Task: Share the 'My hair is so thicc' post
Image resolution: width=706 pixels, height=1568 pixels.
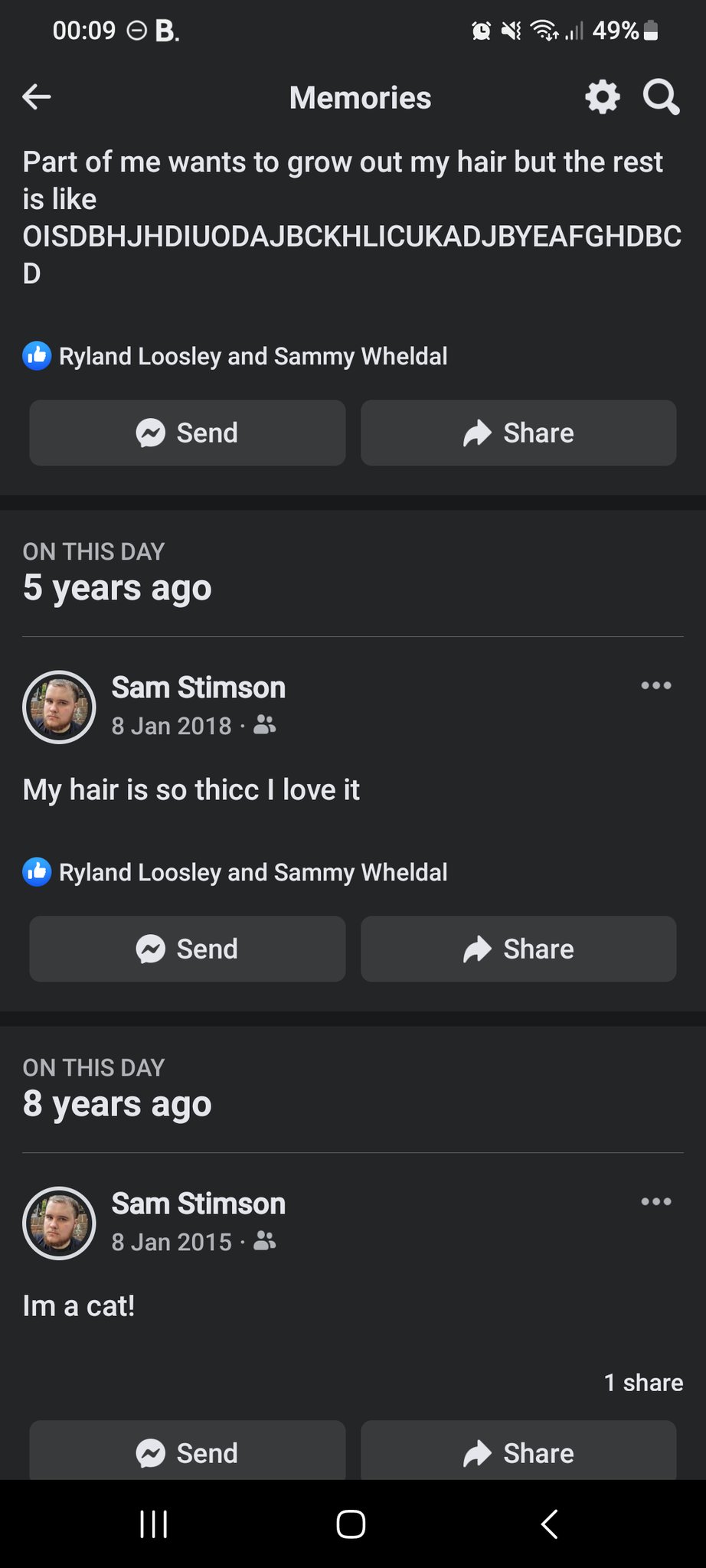Action: [518, 949]
